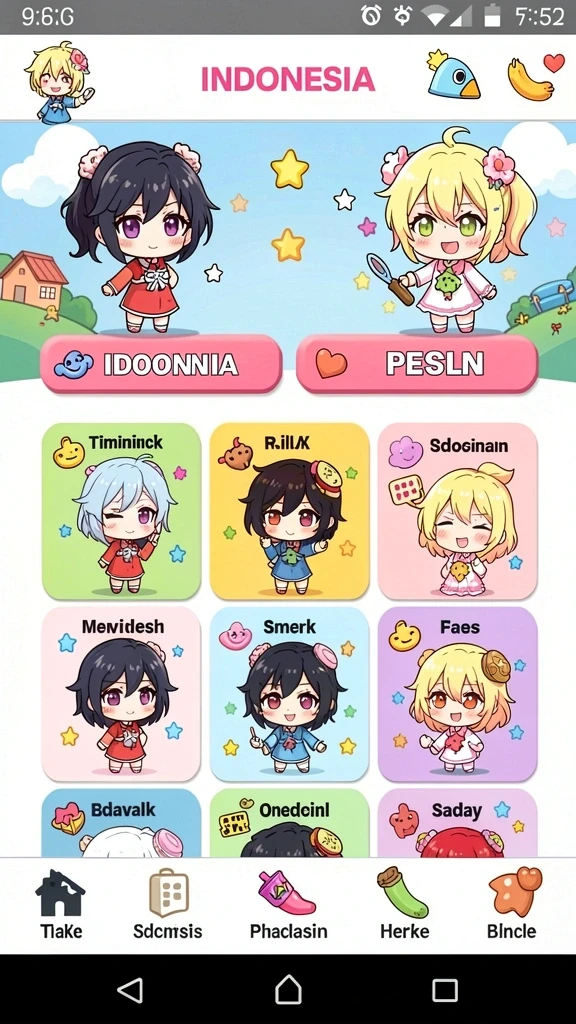The height and width of the screenshot is (1024, 576).
Task: Open the Saday card
Action: (x=457, y=823)
